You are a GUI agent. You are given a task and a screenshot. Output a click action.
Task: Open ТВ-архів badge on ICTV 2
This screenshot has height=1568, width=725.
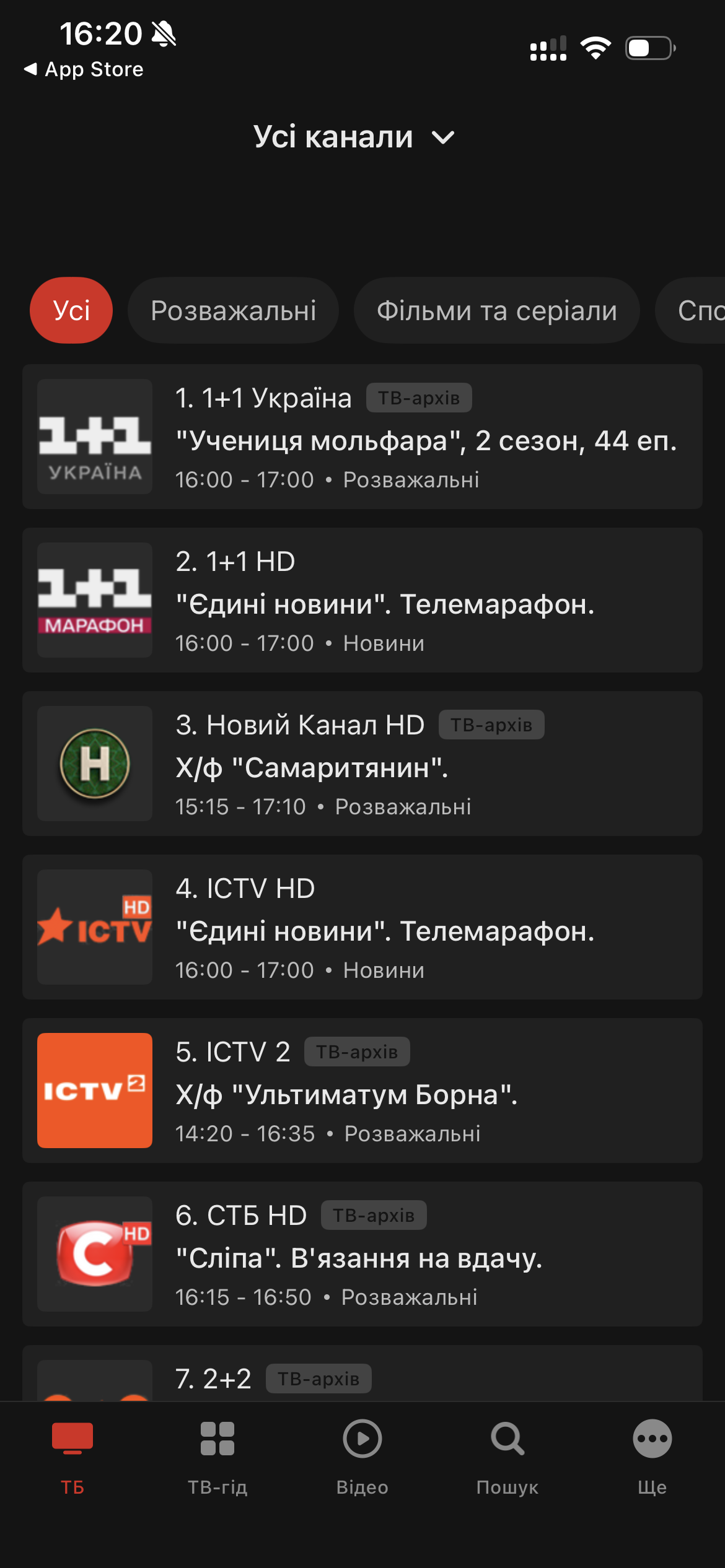pos(356,1051)
